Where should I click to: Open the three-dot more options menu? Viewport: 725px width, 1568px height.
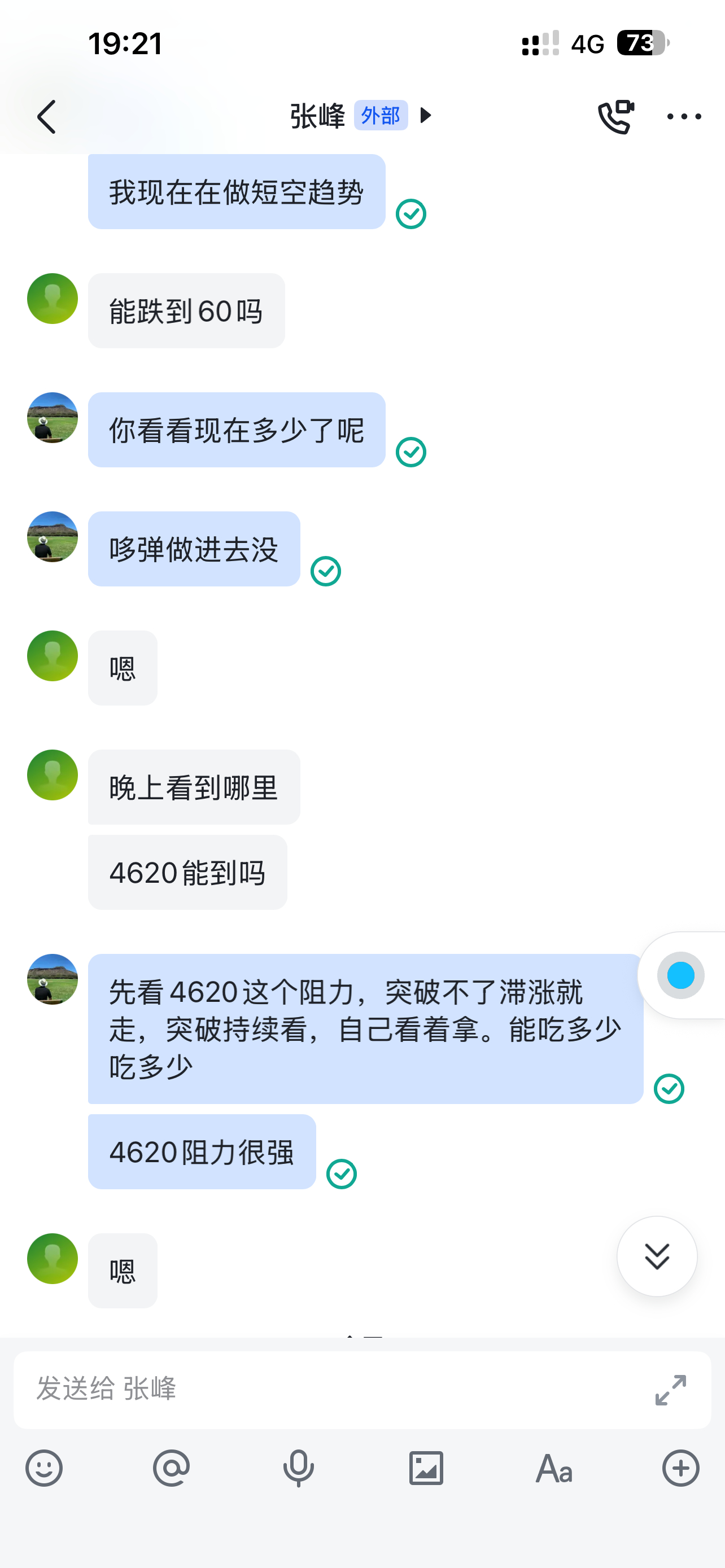(684, 116)
